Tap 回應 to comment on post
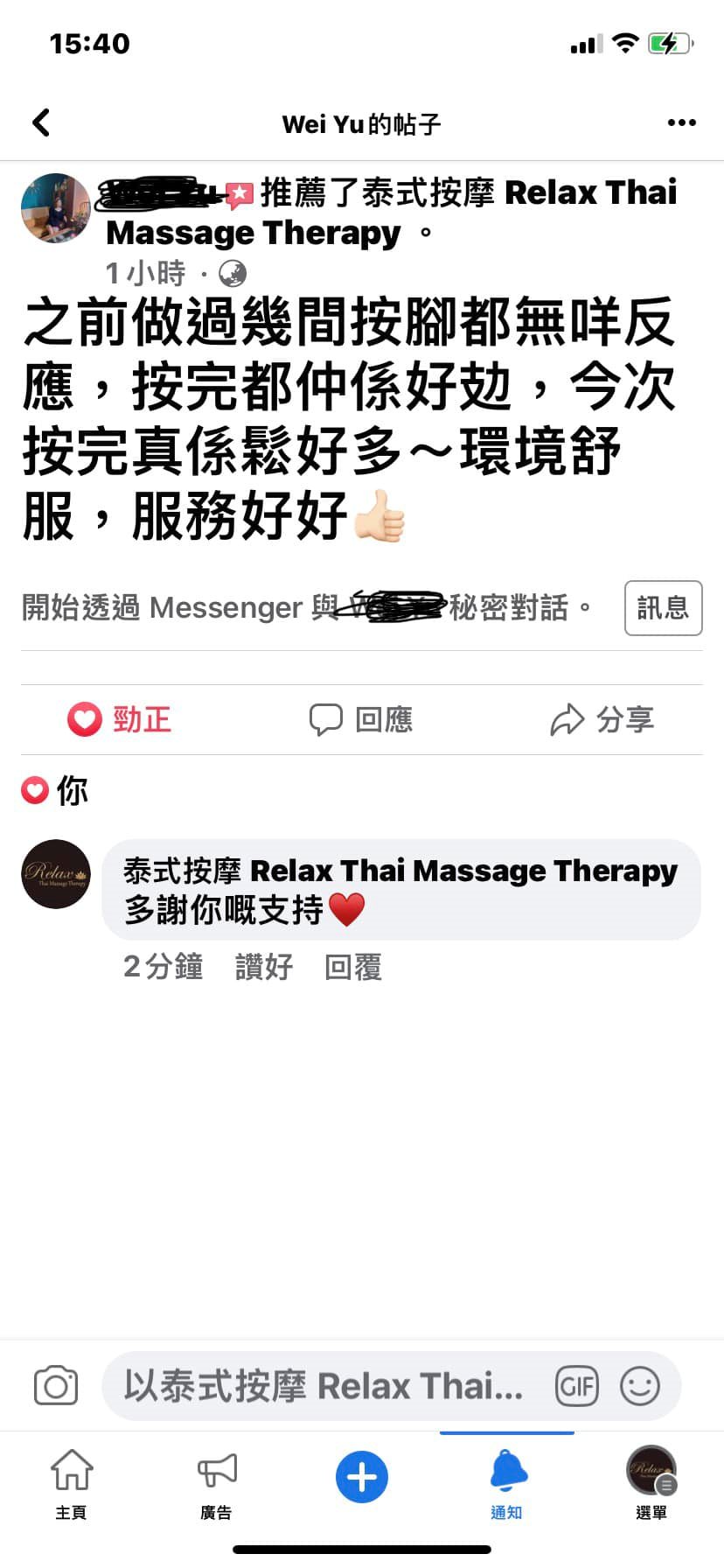The image size is (724, 1568). (361, 719)
